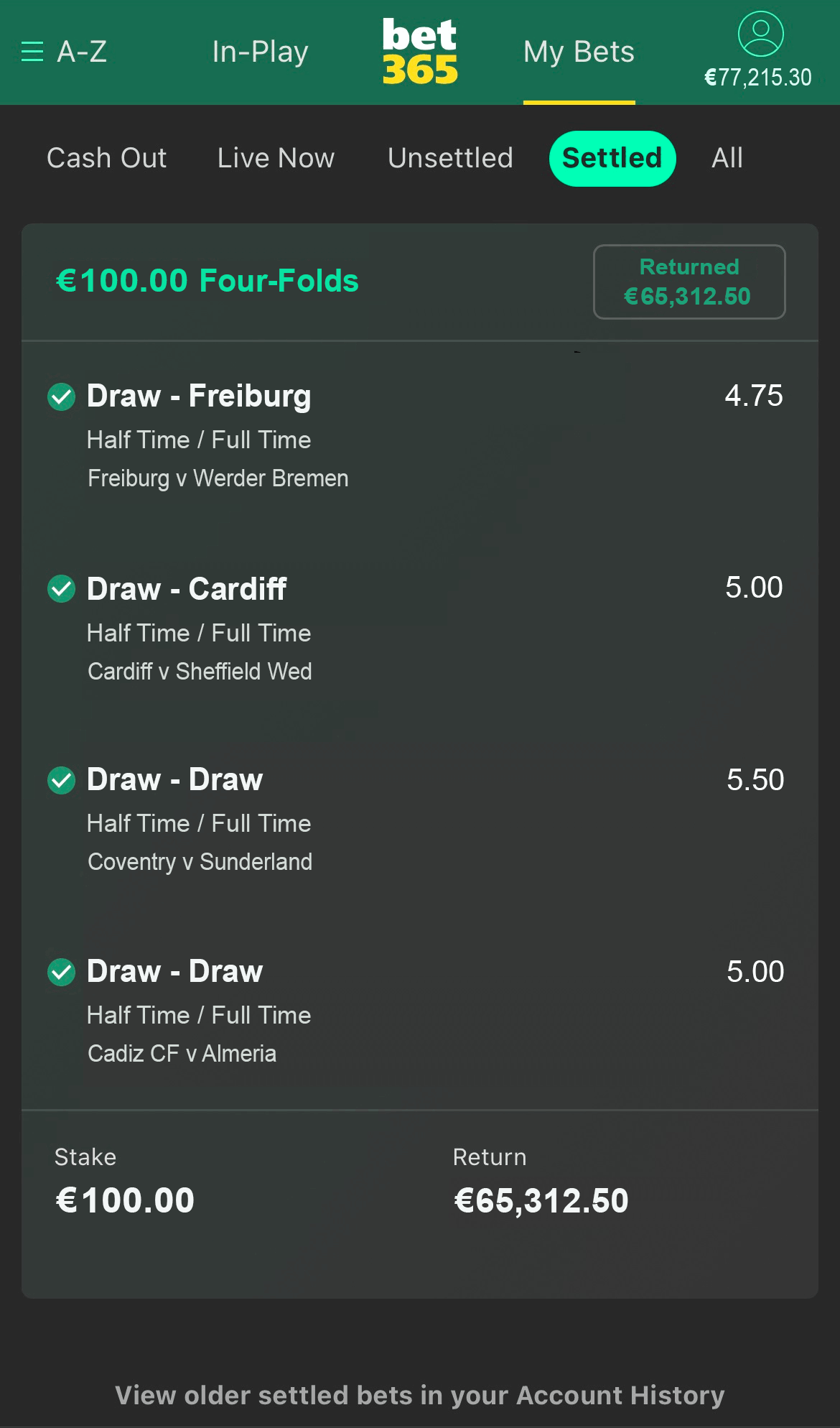Go to In-Play section
840x1428 pixels.
(260, 52)
